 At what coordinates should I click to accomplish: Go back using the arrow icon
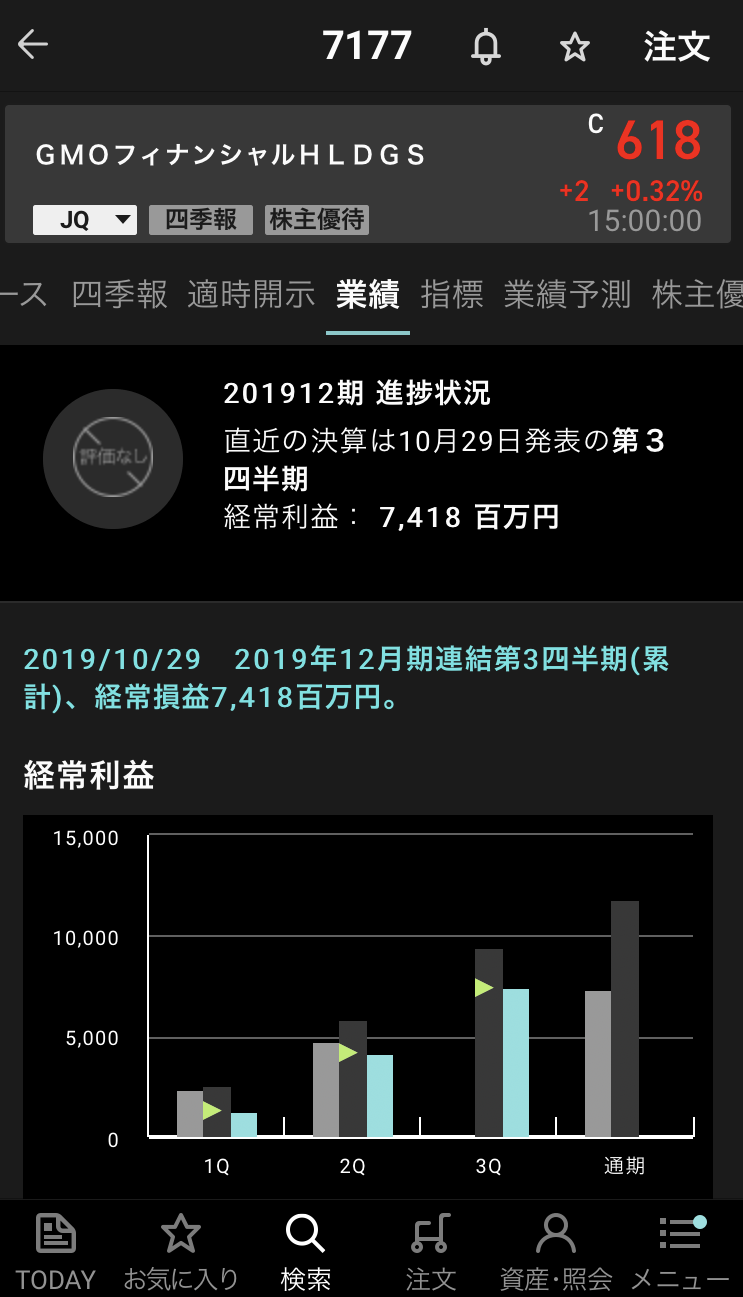pyautogui.click(x=33, y=45)
